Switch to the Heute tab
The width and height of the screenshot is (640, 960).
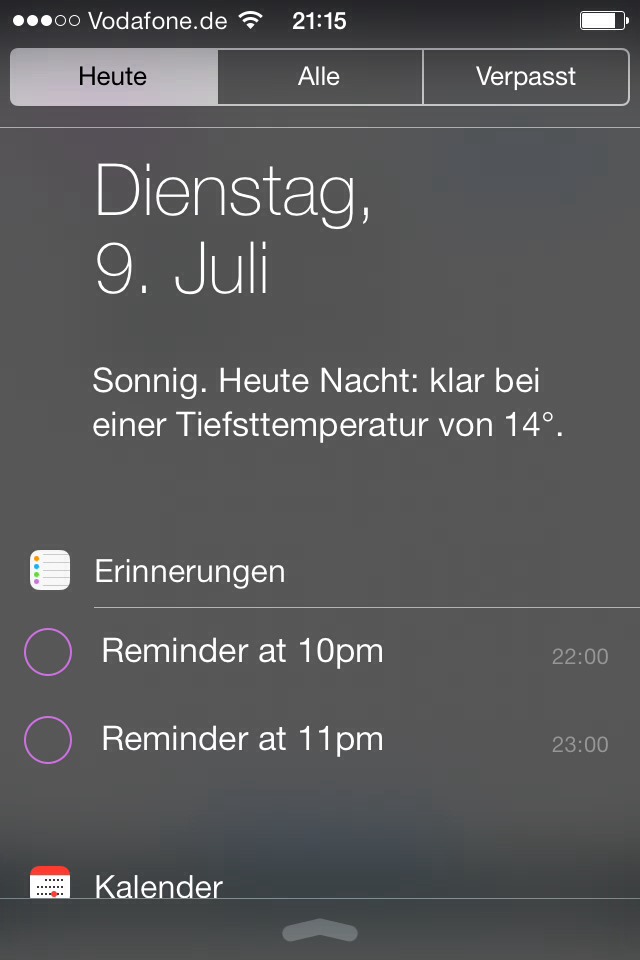click(x=113, y=77)
